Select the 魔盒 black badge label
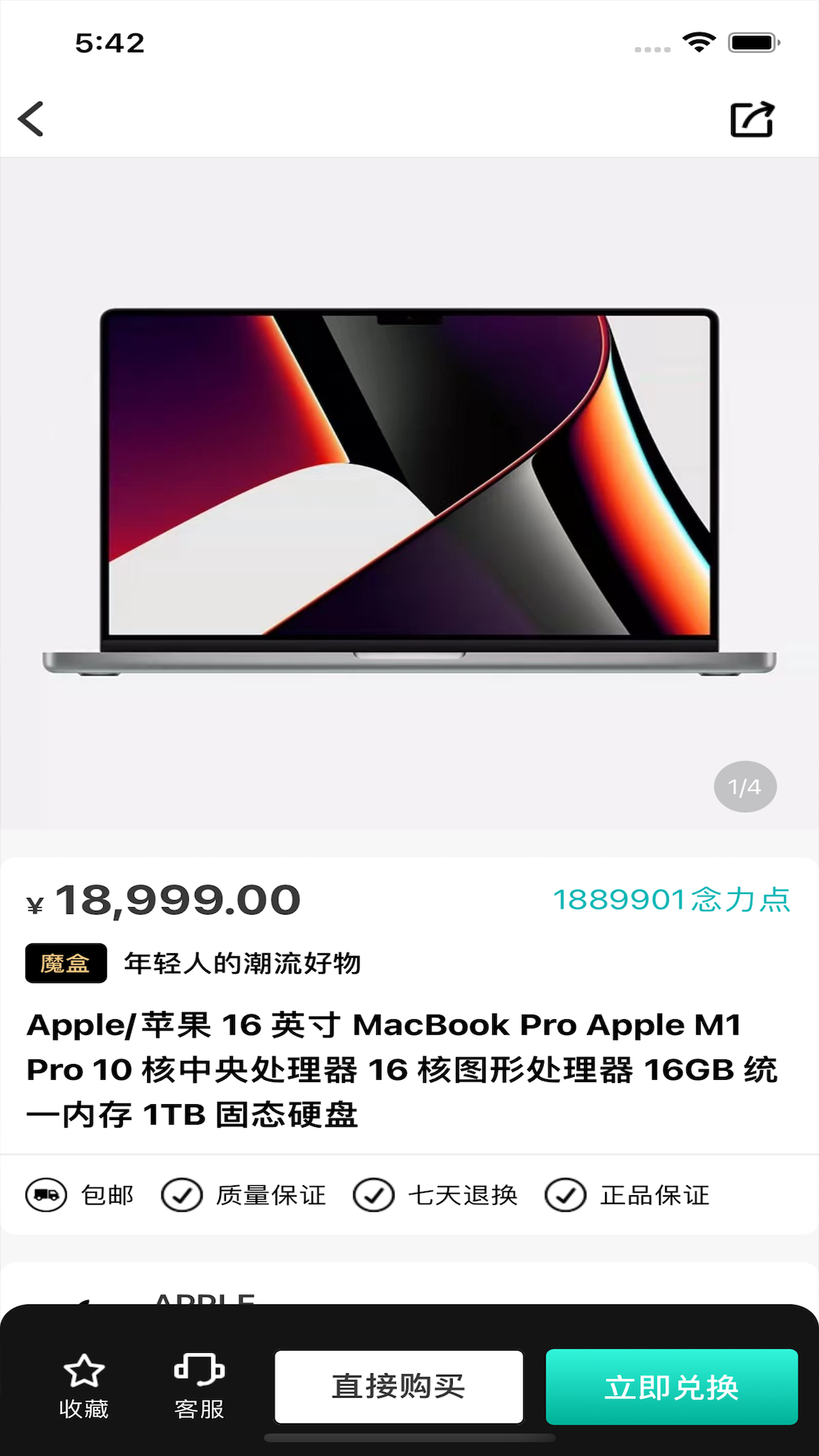 (x=65, y=962)
